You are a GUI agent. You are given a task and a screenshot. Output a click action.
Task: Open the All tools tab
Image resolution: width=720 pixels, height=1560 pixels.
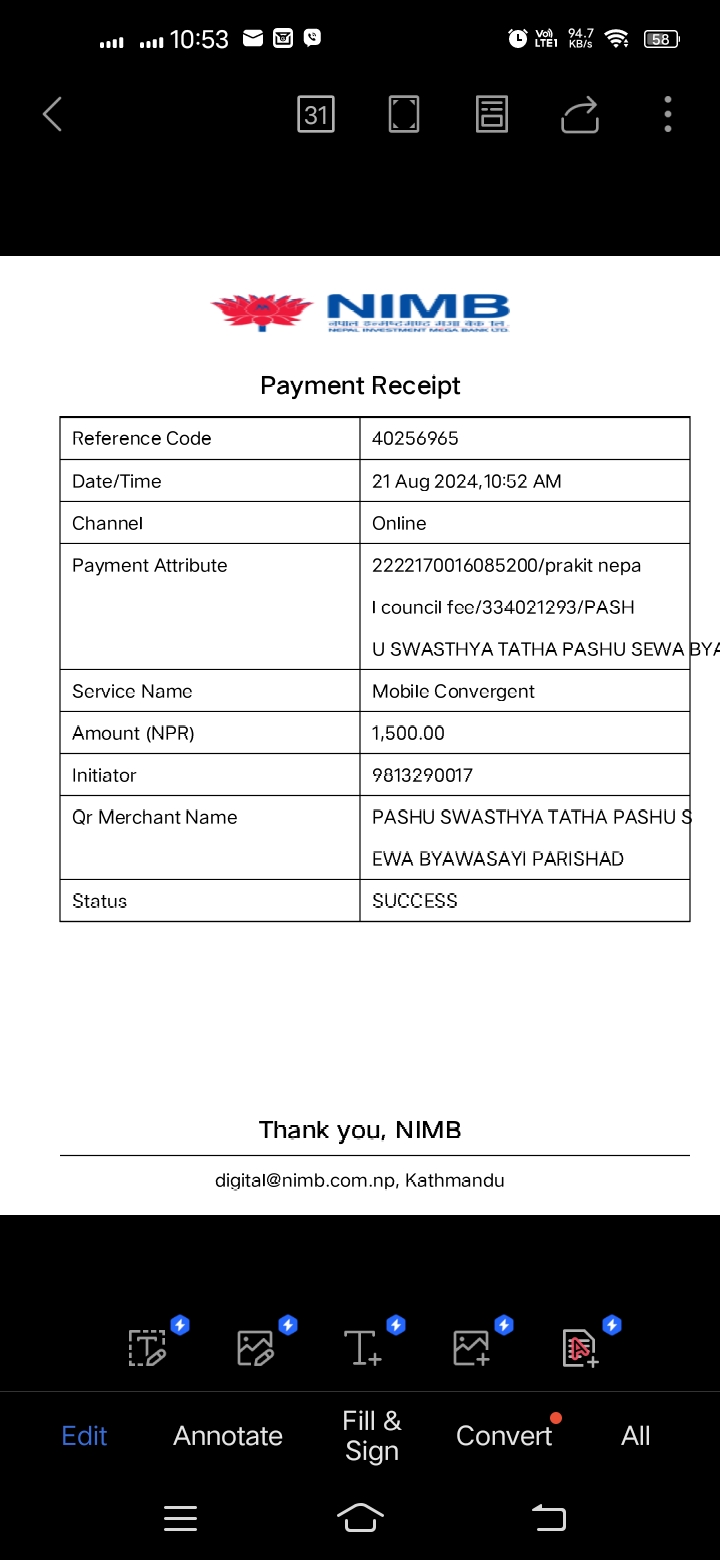[636, 1436]
